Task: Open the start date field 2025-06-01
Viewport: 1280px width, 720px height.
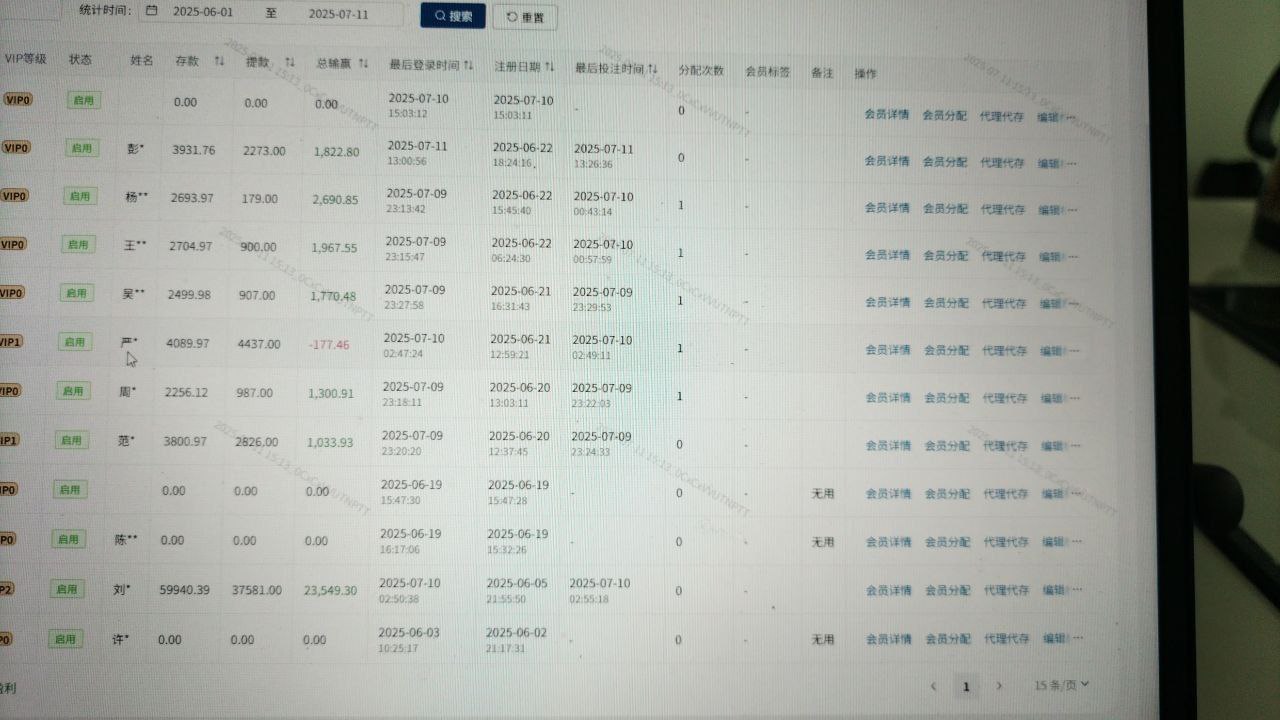Action: pos(202,13)
